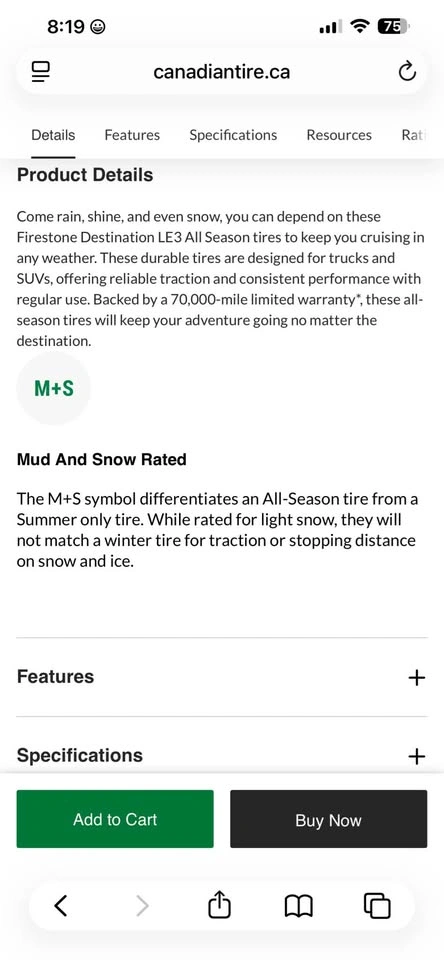Screen dimensions: 444x960
Task: Add the tires to cart
Action: tap(115, 819)
